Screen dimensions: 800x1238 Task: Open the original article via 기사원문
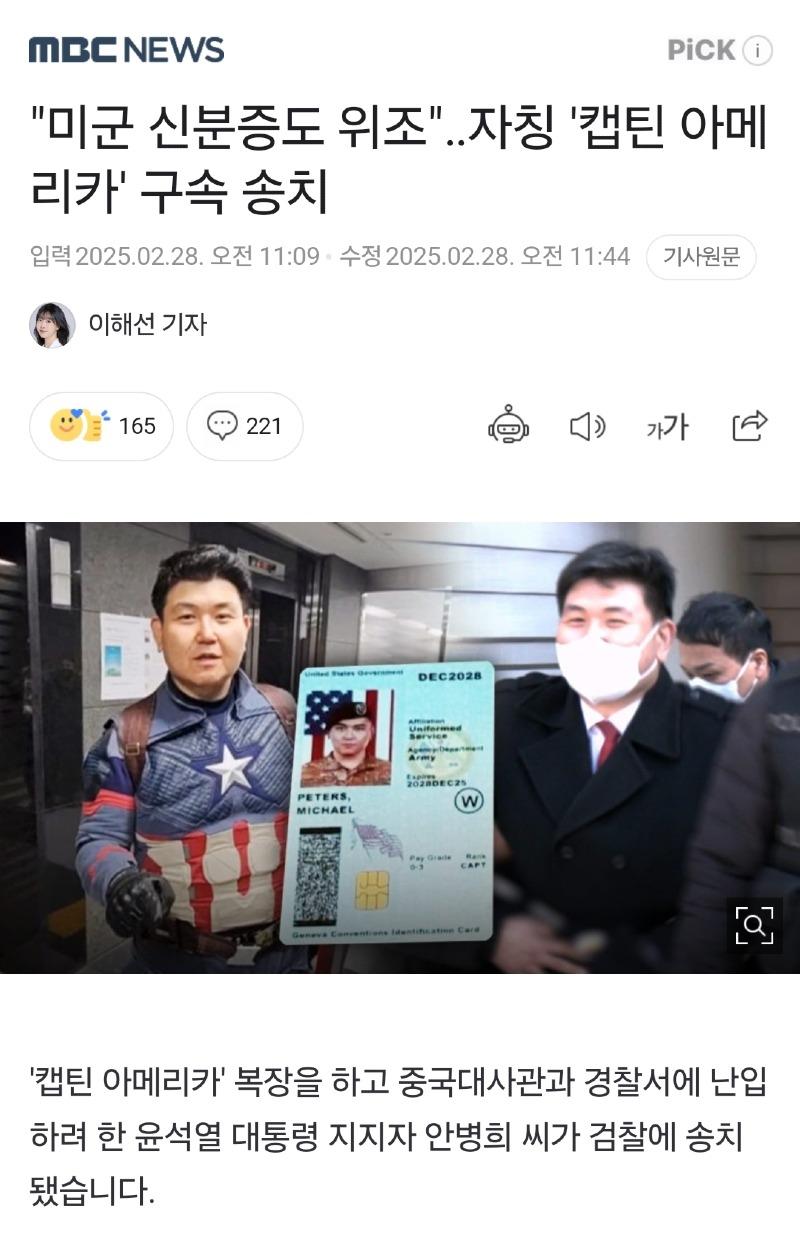[701, 257]
